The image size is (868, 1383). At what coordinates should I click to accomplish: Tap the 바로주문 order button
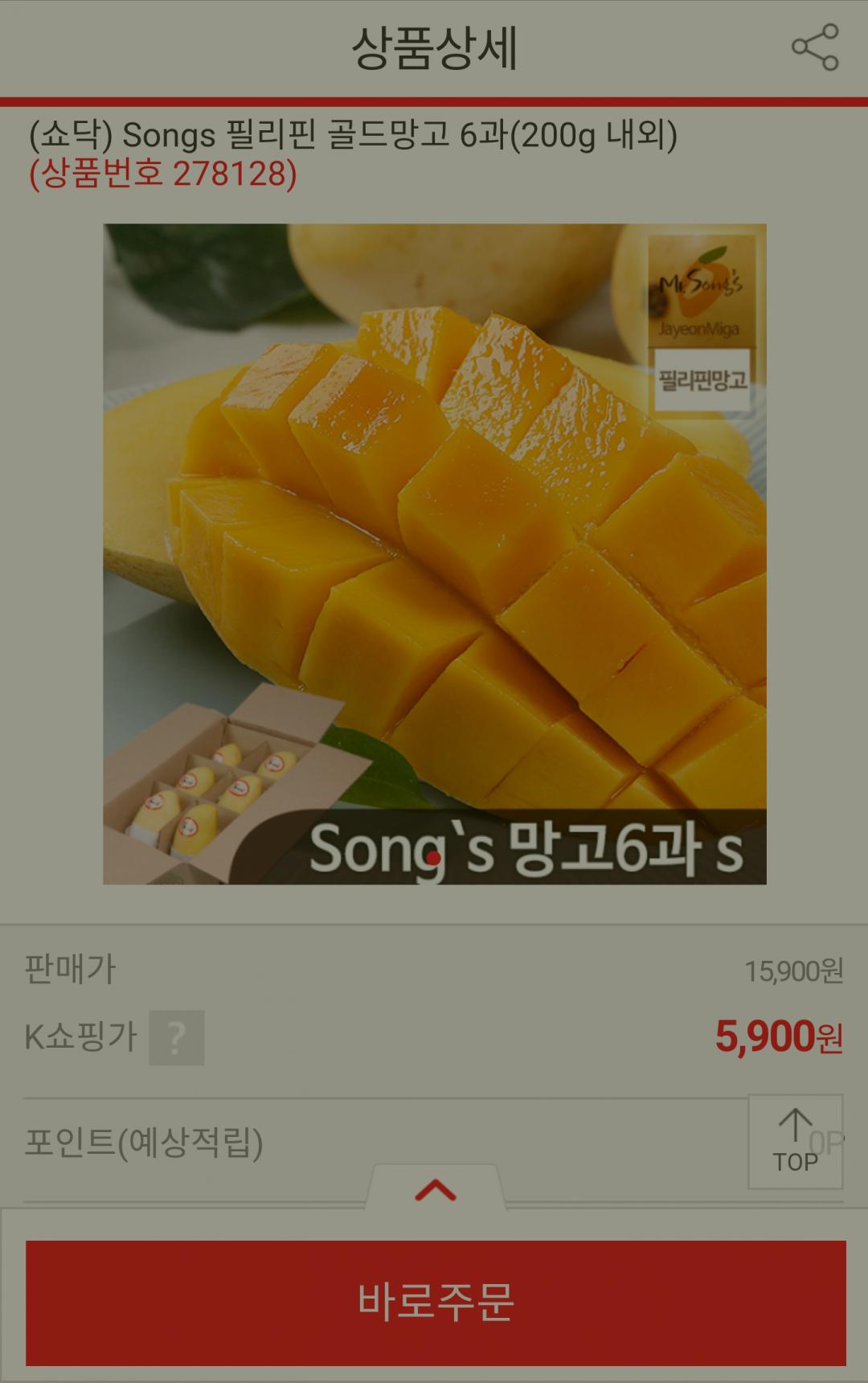(436, 1303)
